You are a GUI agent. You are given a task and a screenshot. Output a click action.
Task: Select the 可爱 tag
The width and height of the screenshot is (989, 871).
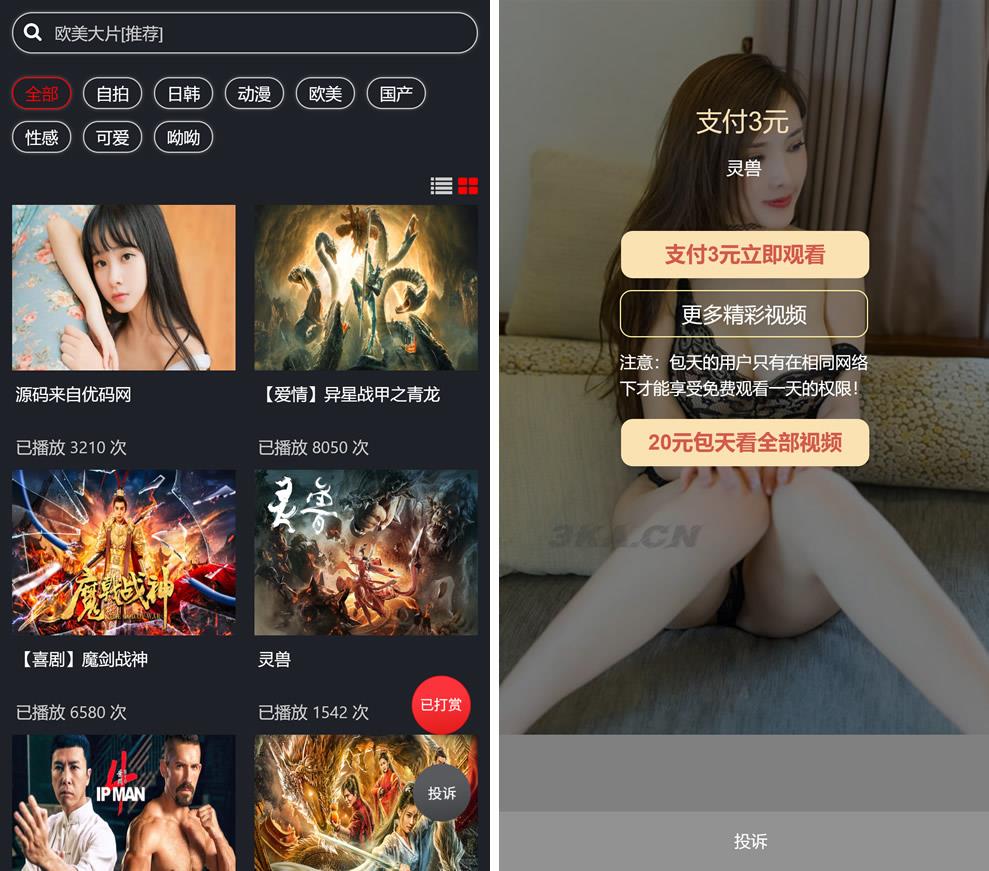(x=112, y=138)
